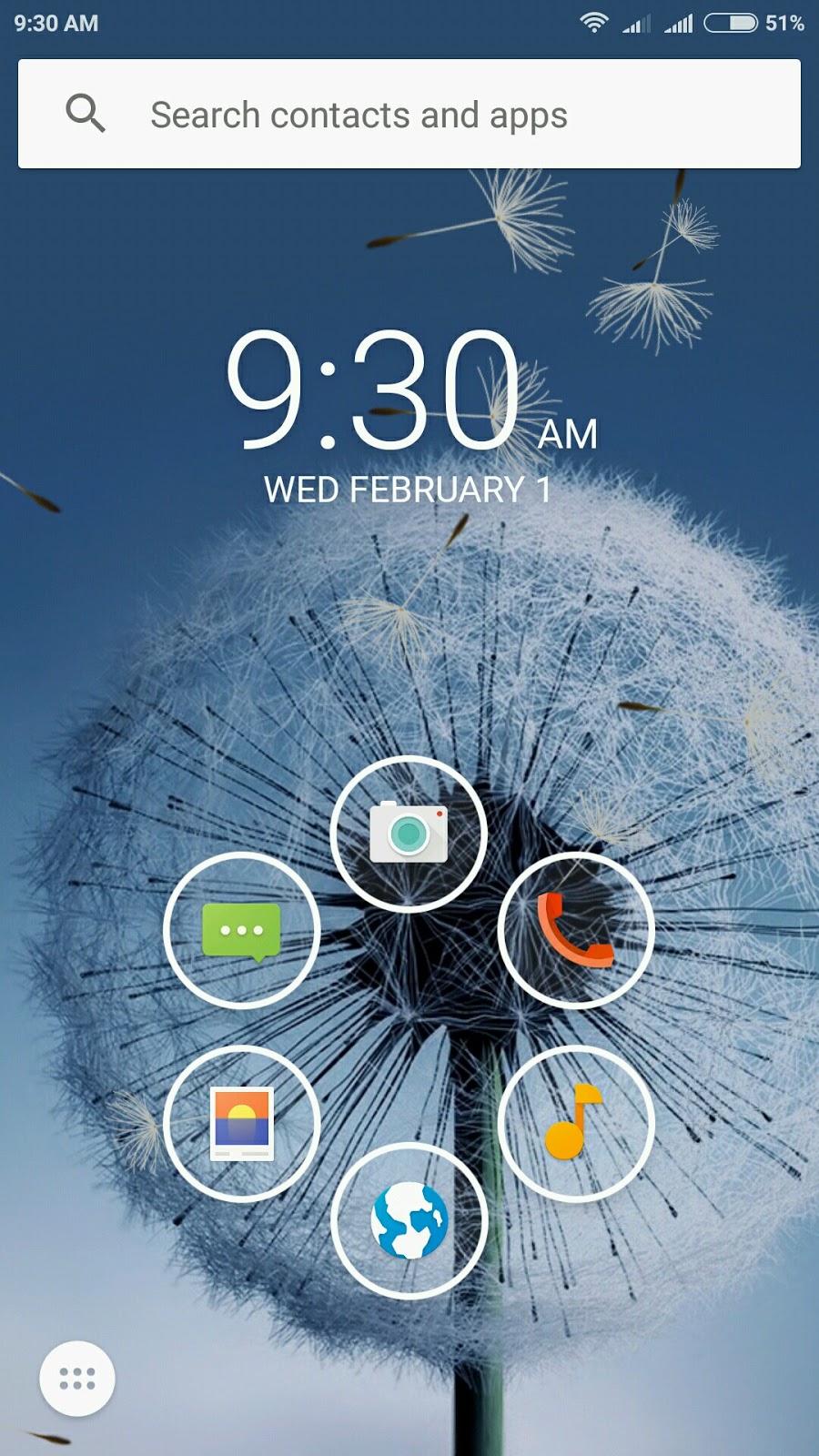Image resolution: width=819 pixels, height=1456 pixels.
Task: Tap the search contacts and apps box
Action: click(x=409, y=115)
